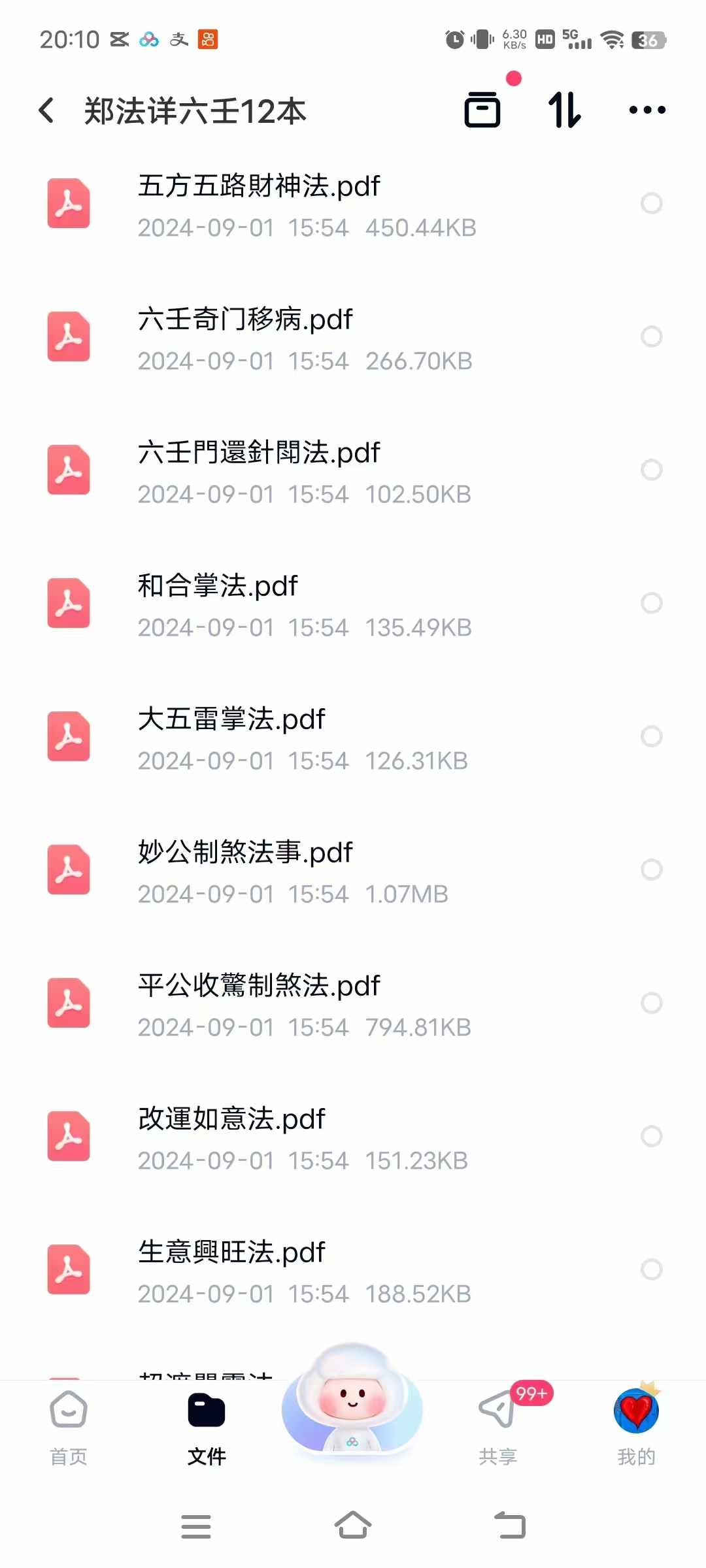Open the three-dot overflow menu
This screenshot has height=1568, width=706.
pos(647,110)
